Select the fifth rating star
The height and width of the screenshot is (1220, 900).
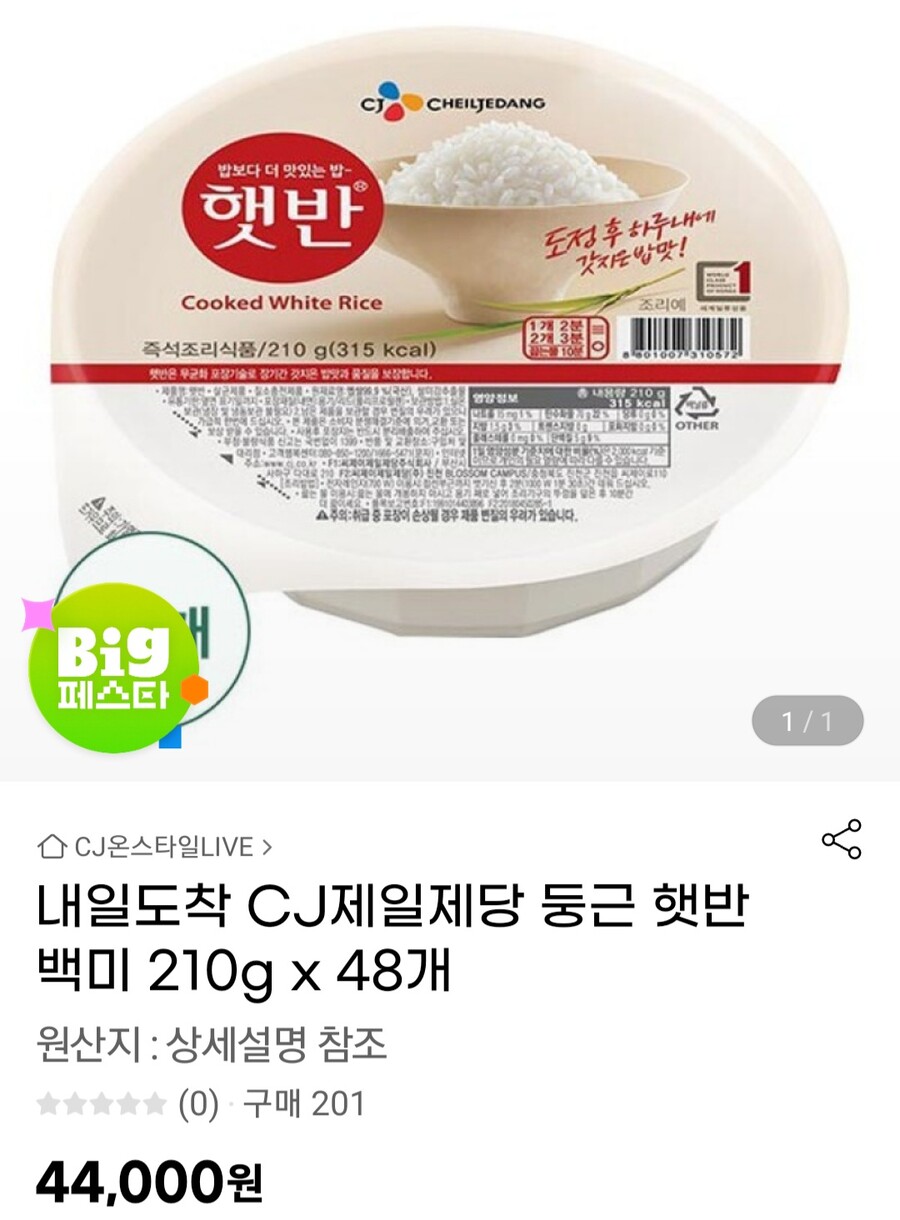pyautogui.click(x=156, y=1100)
